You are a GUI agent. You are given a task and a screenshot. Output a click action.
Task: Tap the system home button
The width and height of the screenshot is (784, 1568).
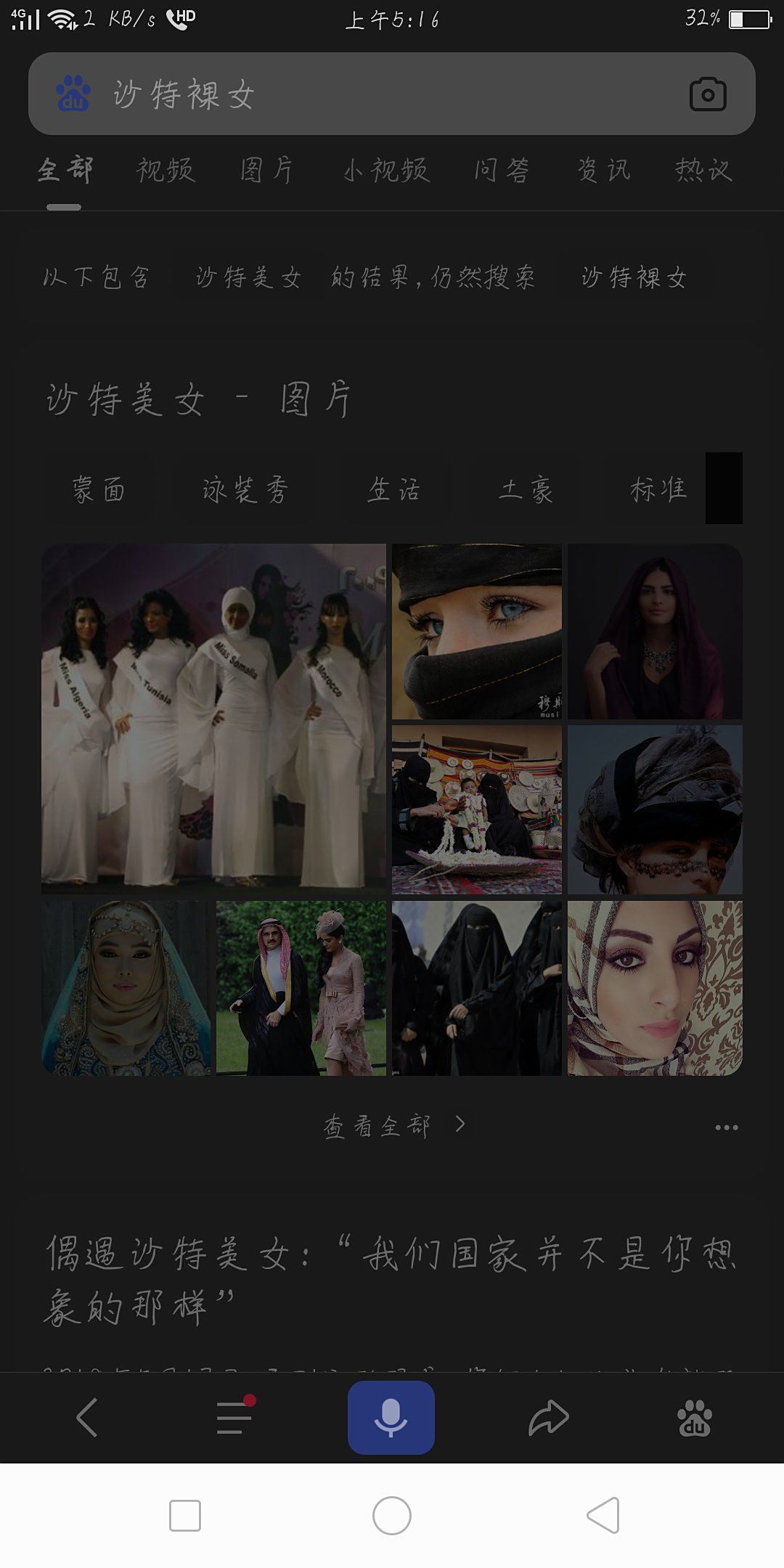[x=392, y=1516]
